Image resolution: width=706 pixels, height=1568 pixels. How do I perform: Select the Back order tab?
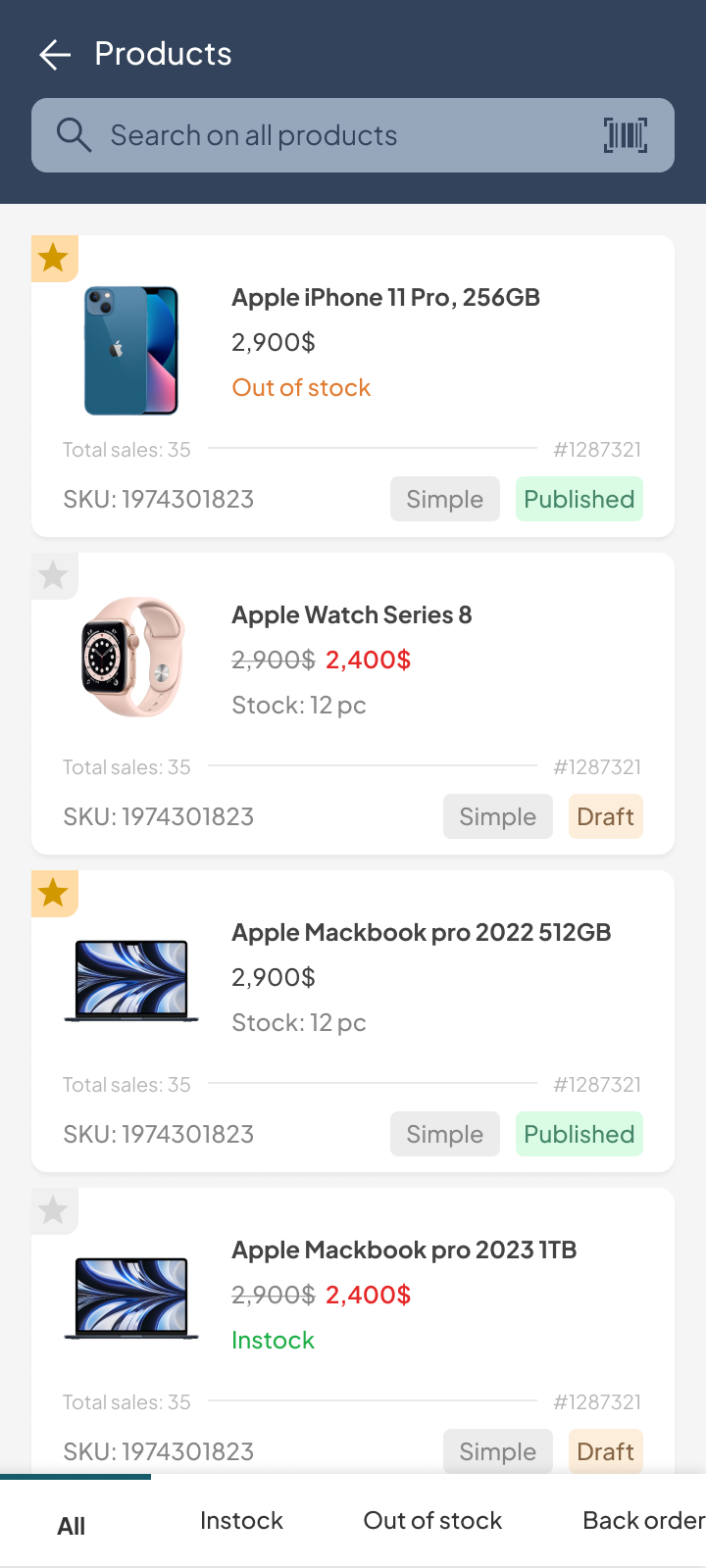point(642,1520)
